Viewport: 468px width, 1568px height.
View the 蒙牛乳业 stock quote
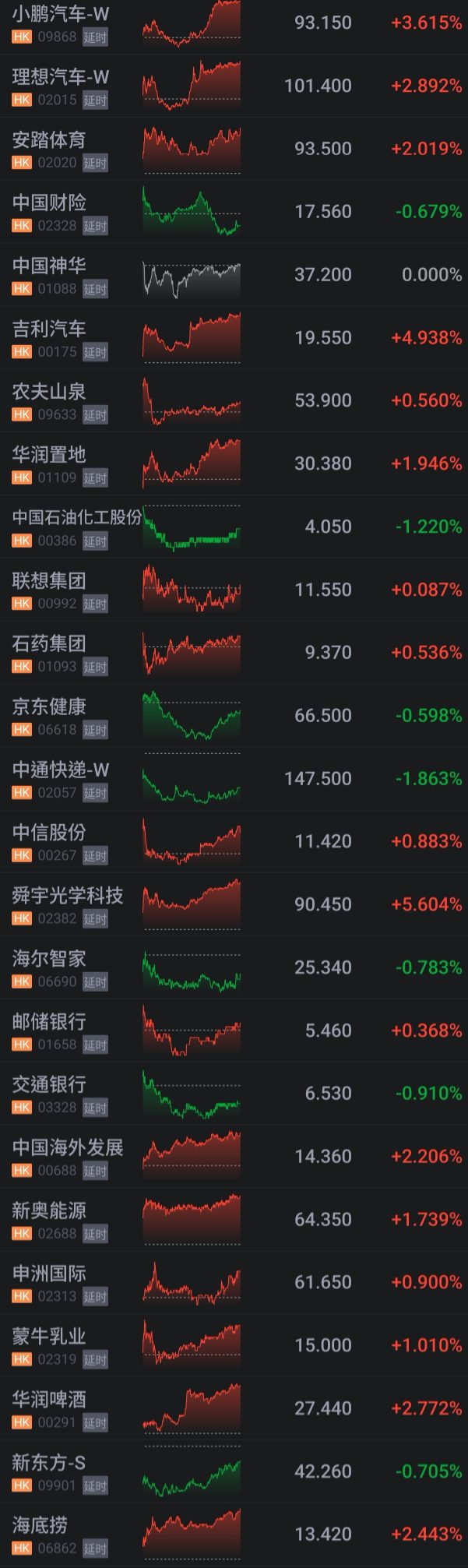pos(234,1345)
